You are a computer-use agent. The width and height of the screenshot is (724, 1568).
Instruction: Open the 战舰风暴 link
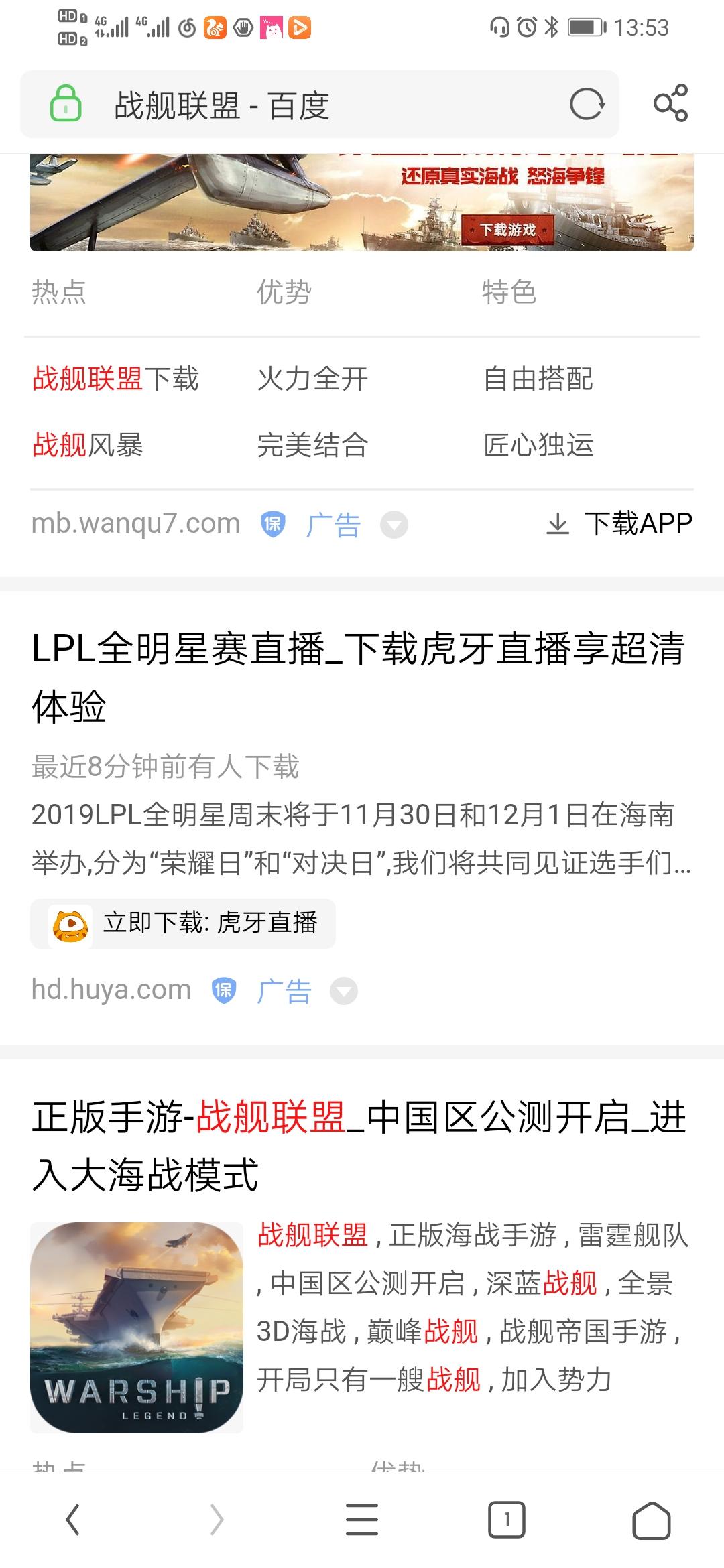click(x=88, y=445)
